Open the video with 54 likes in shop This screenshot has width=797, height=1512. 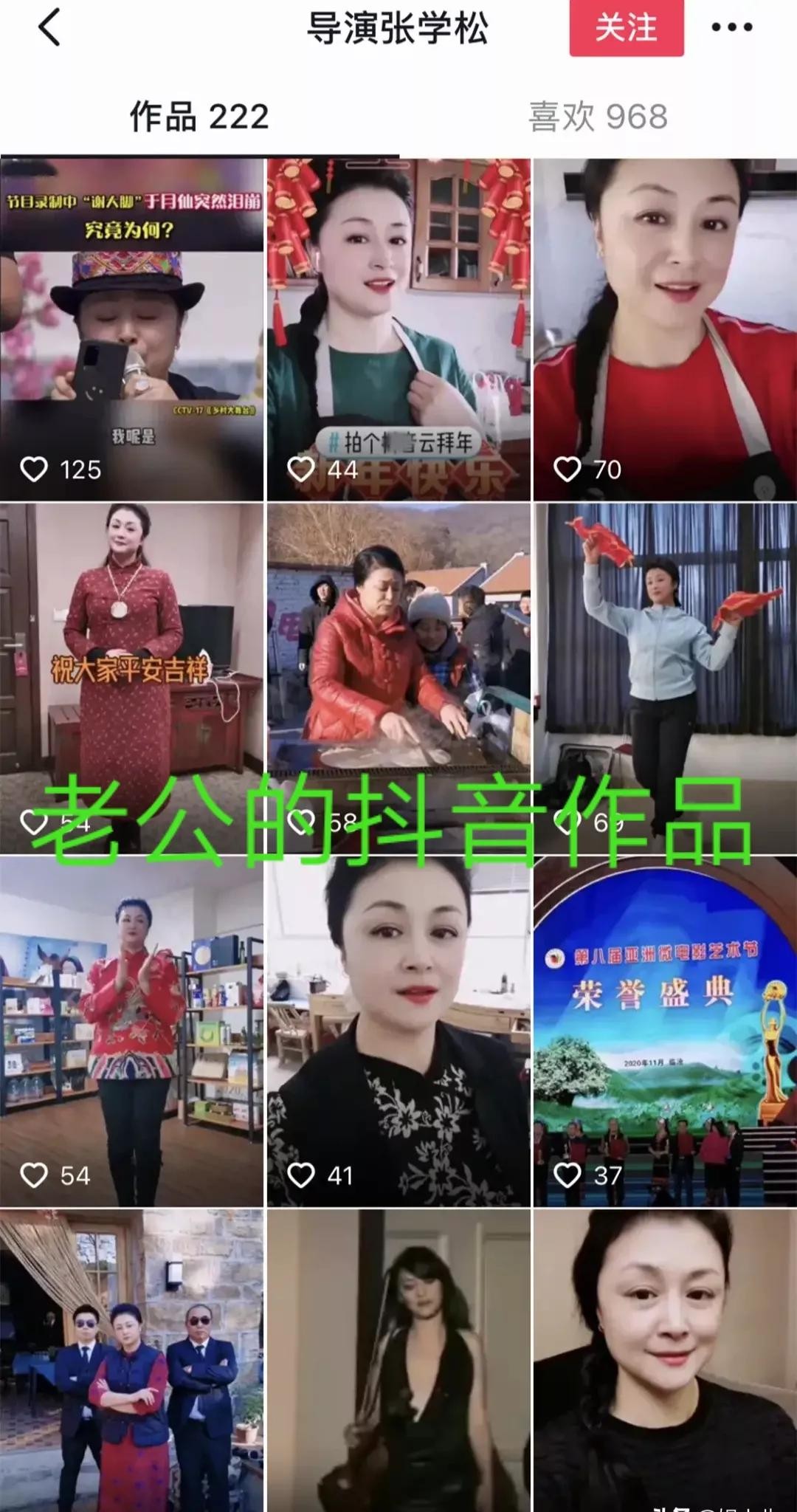pos(132,1031)
